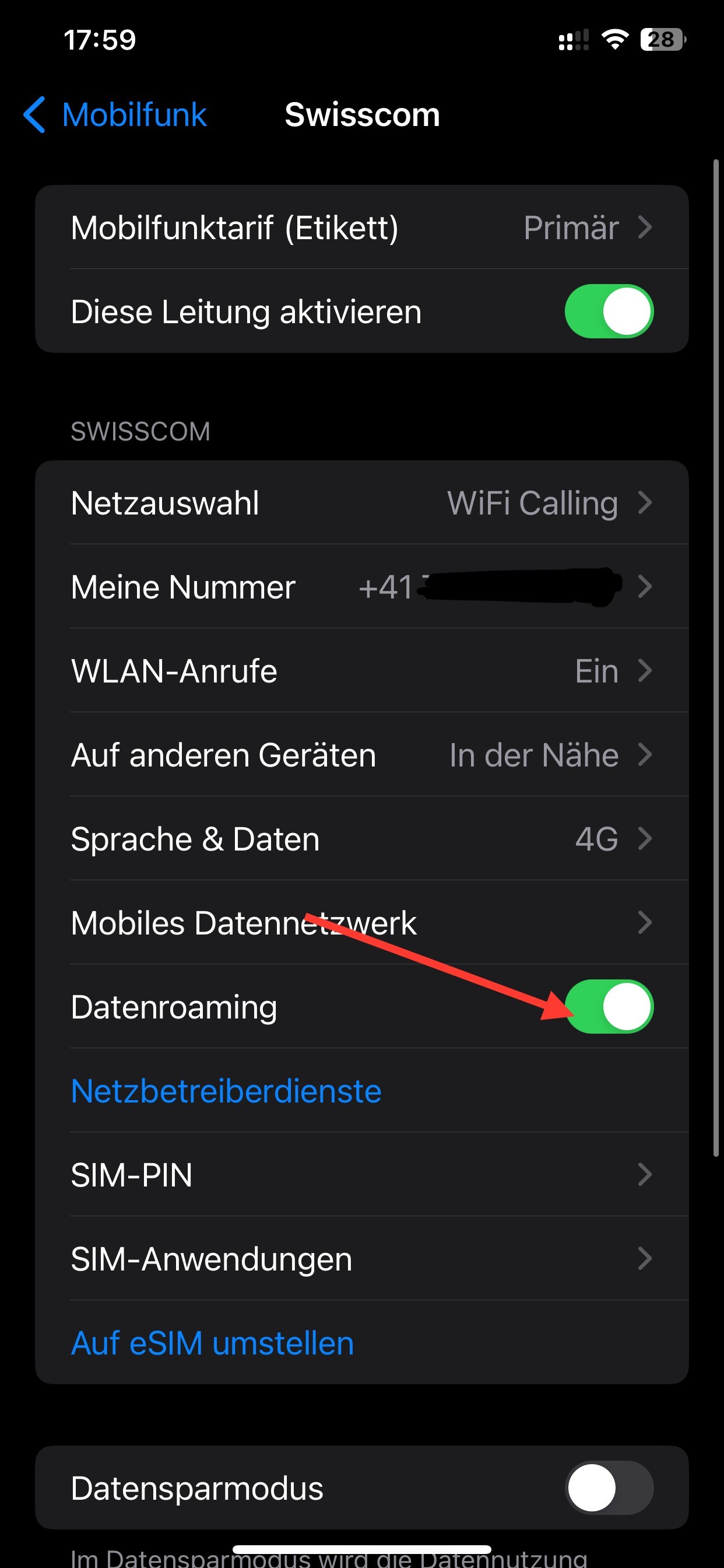Image resolution: width=724 pixels, height=1568 pixels.
Task: Open Mobilfunktarif (Etikett) setting
Action: click(361, 228)
